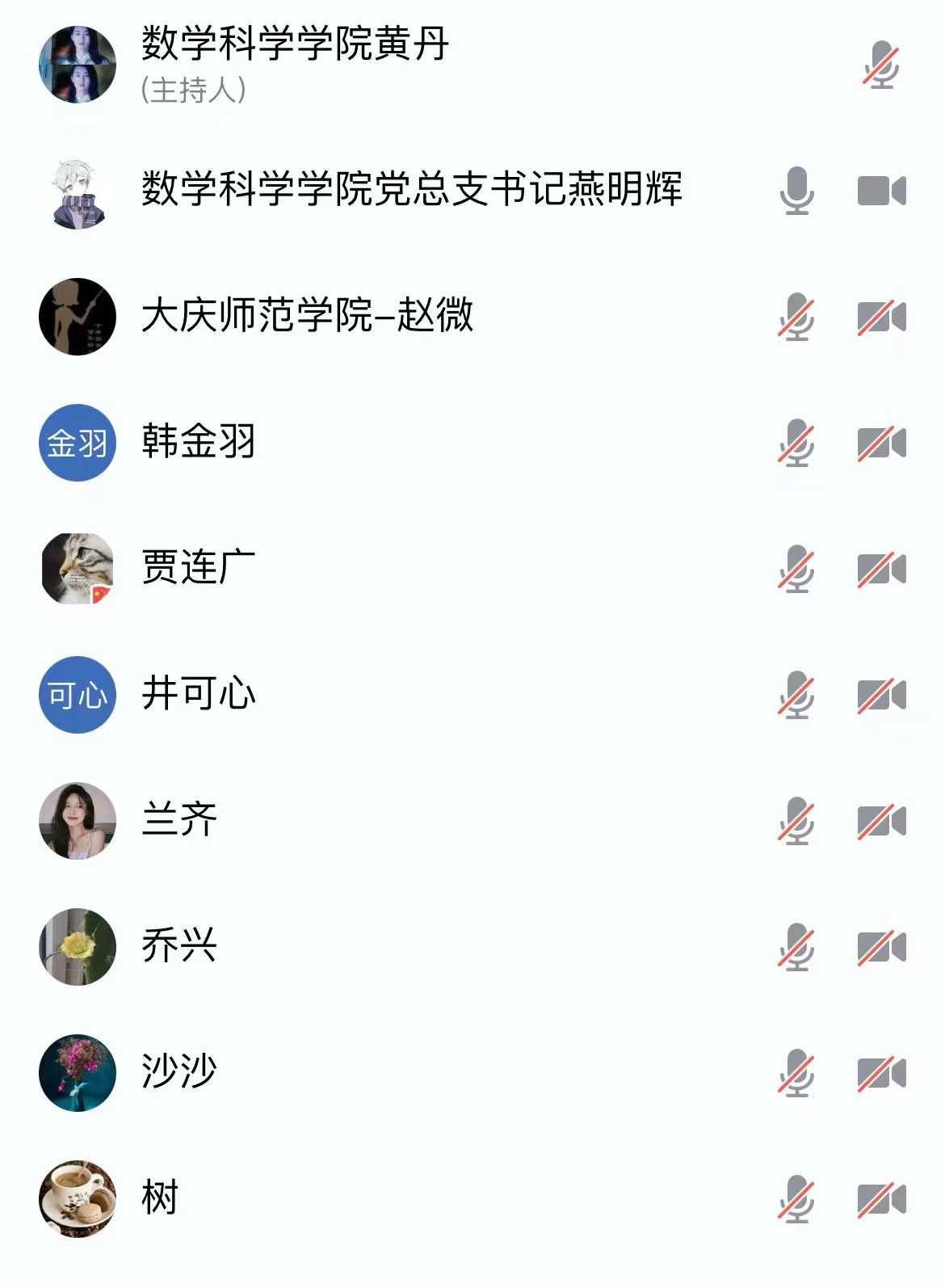Tap the camera-off icon for 井可心
The image size is (945, 1288).
(881, 695)
